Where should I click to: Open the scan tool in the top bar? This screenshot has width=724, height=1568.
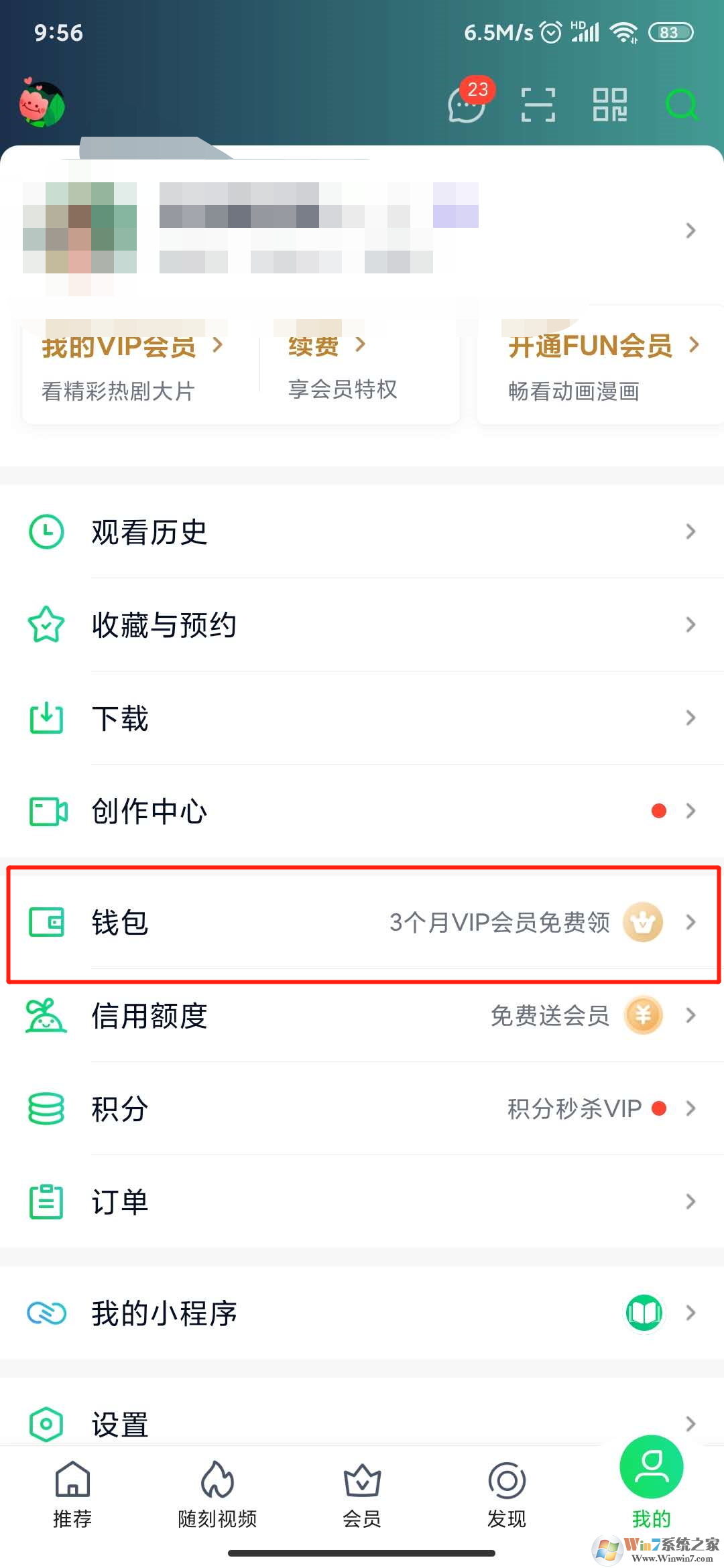pos(538,105)
